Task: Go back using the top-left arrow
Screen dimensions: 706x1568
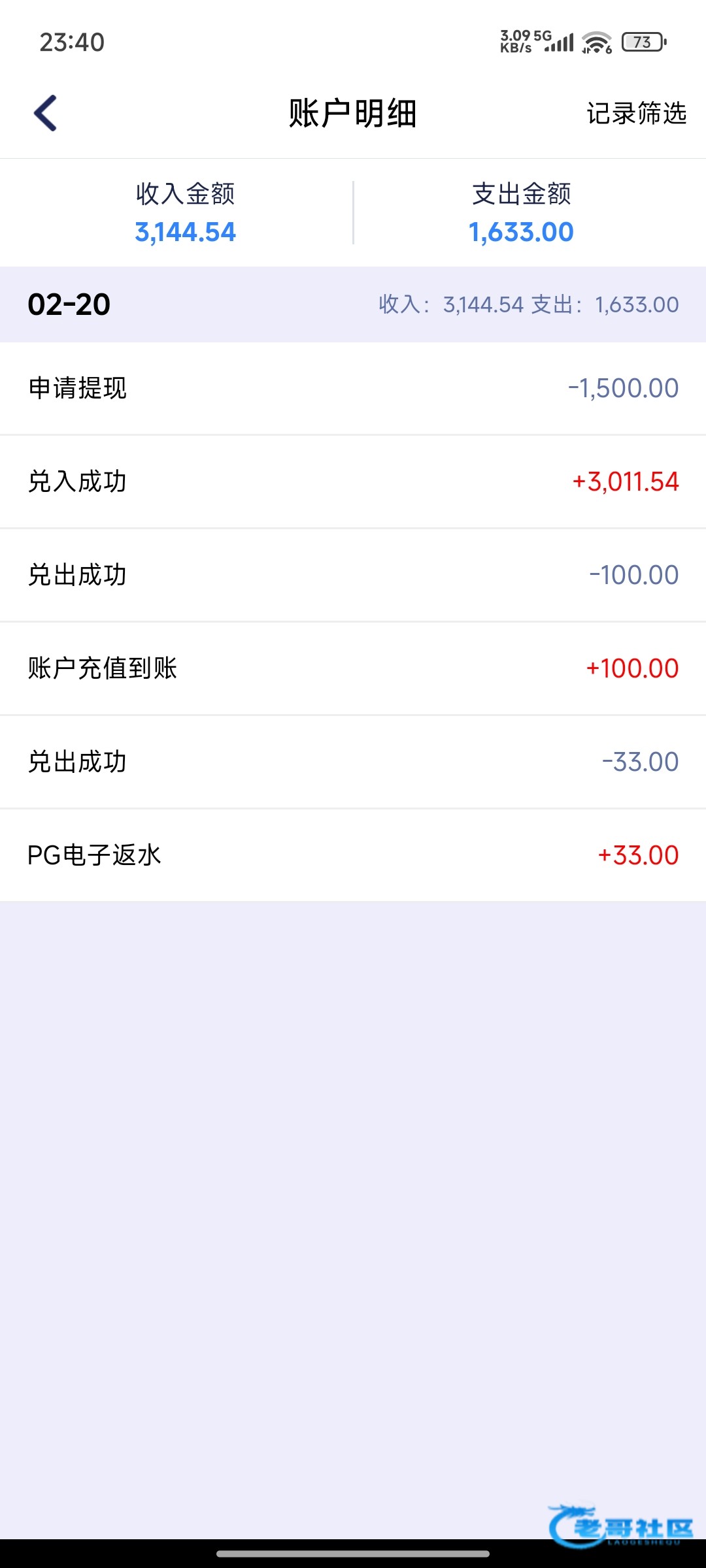Action: tap(46, 114)
